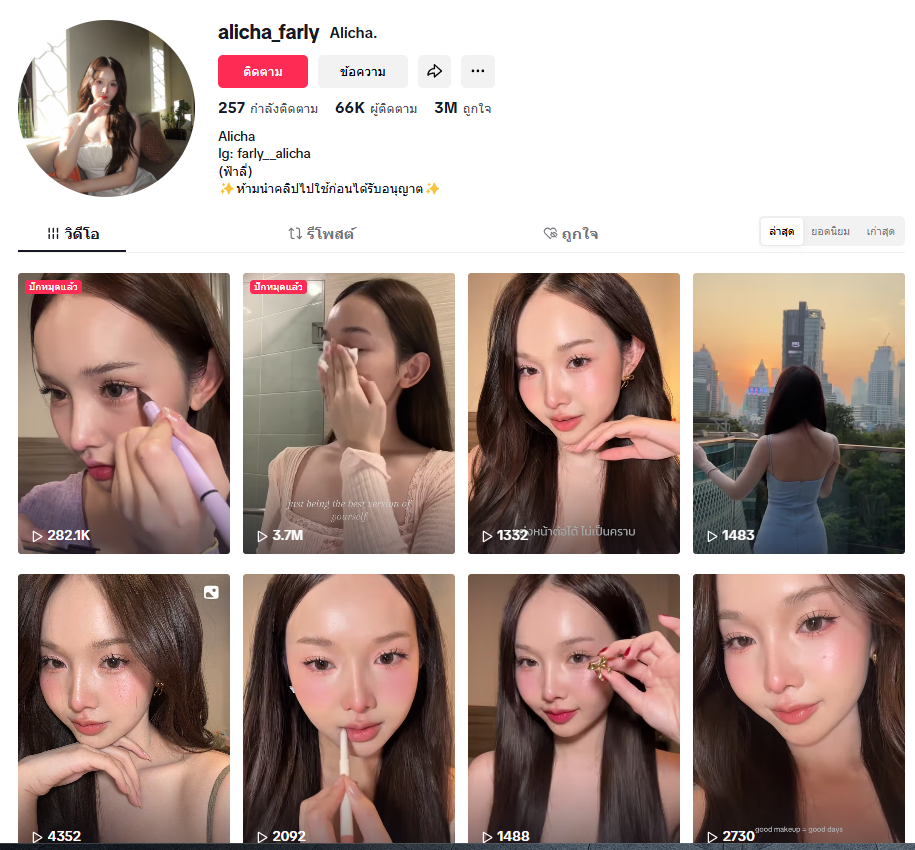
Task: Open the three-dot overflow menu
Action: [477, 72]
